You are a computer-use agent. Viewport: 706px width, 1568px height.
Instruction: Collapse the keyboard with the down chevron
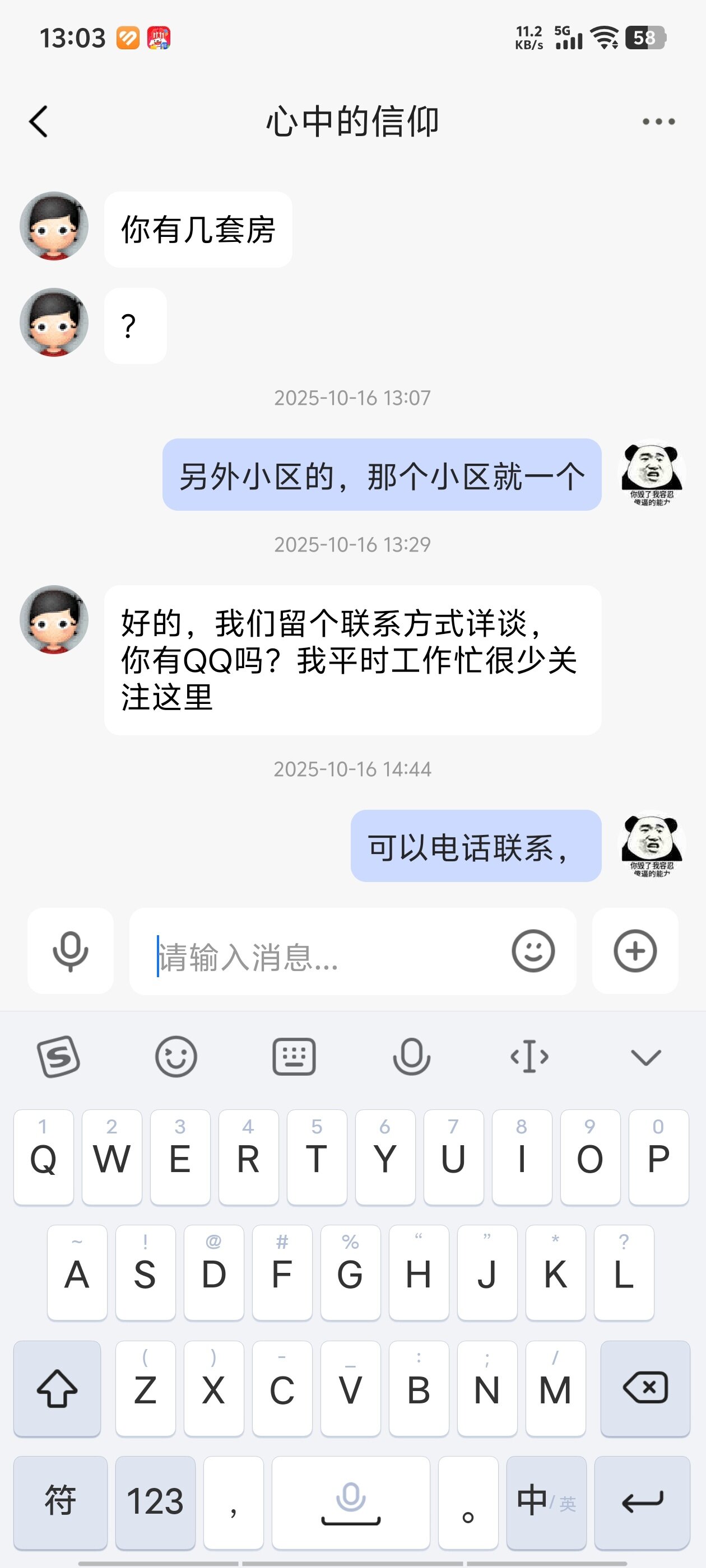pos(645,1057)
